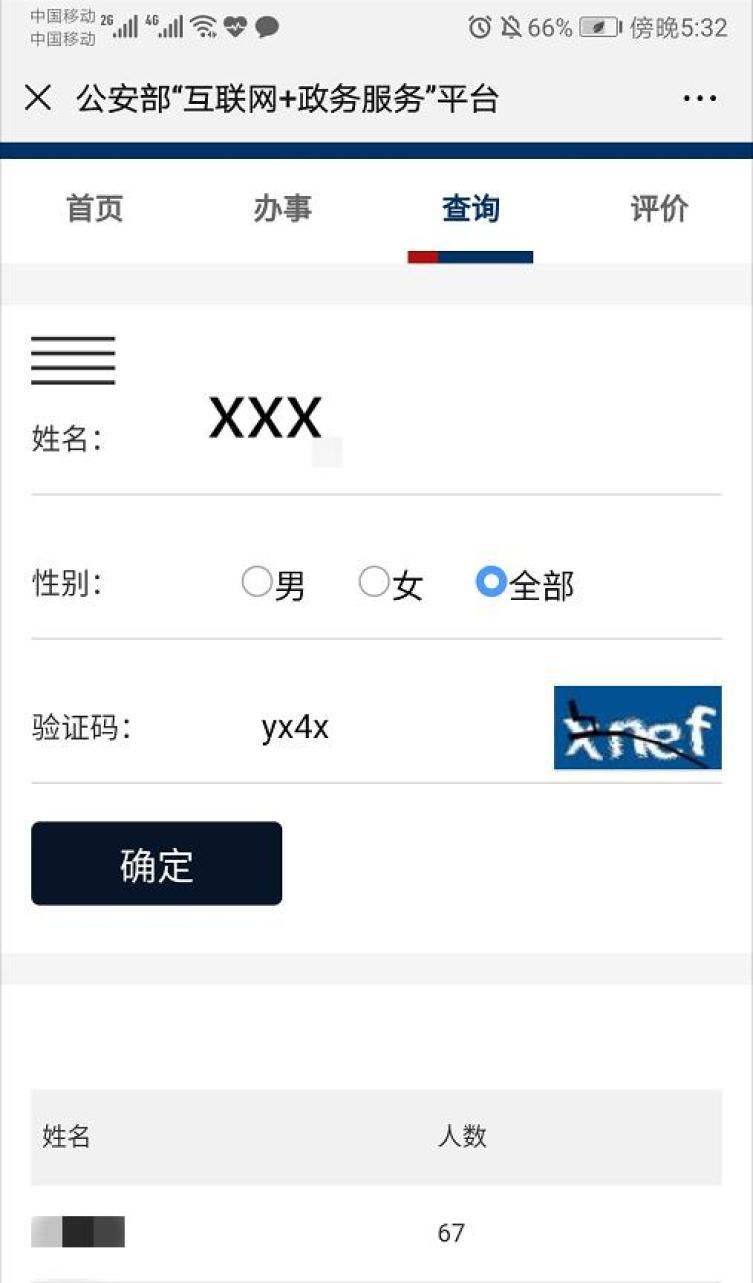Go to the 评价 tab
The width and height of the screenshot is (753, 1283).
coord(659,209)
